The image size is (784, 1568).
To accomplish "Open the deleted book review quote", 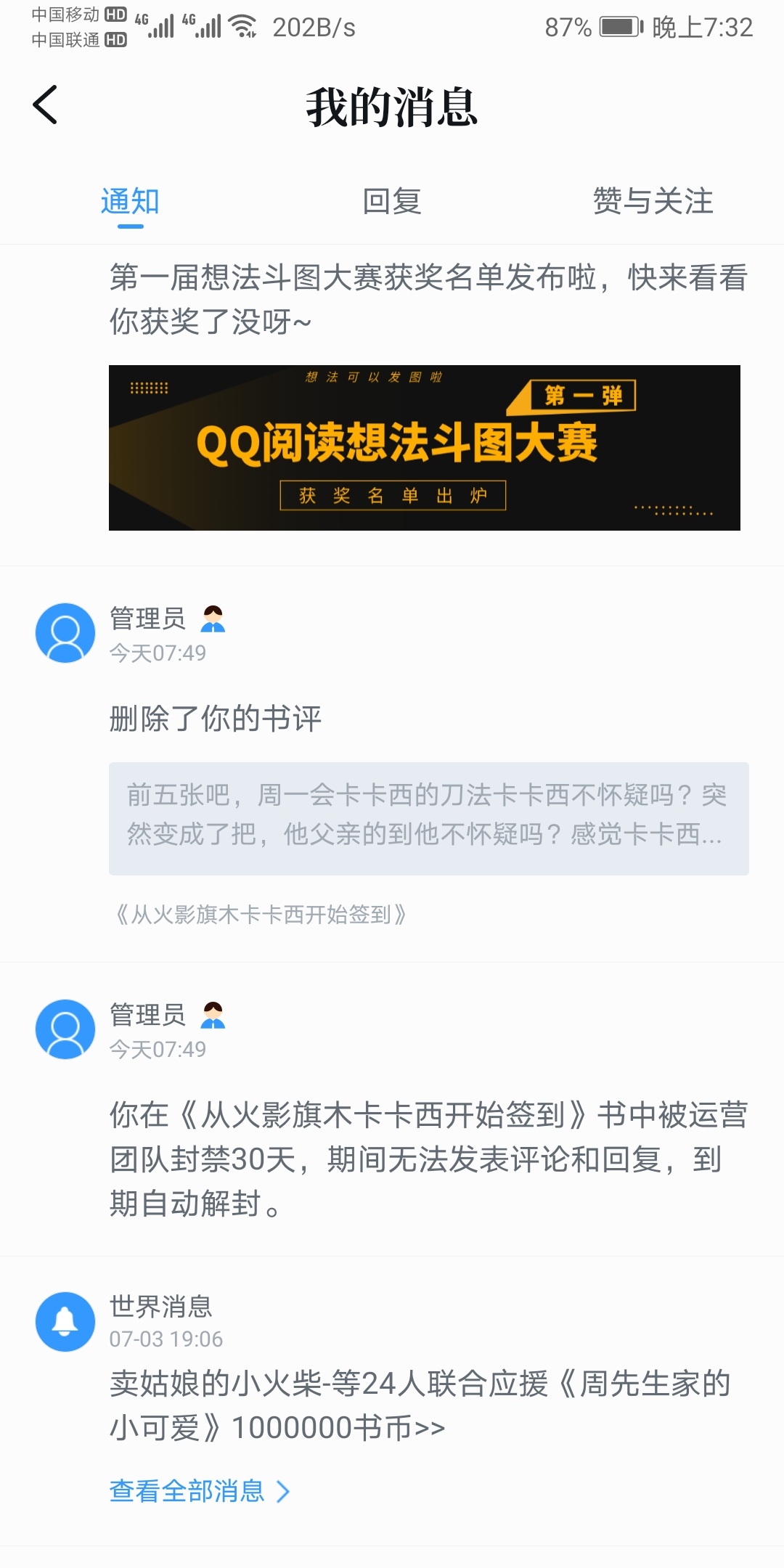I will click(x=429, y=819).
